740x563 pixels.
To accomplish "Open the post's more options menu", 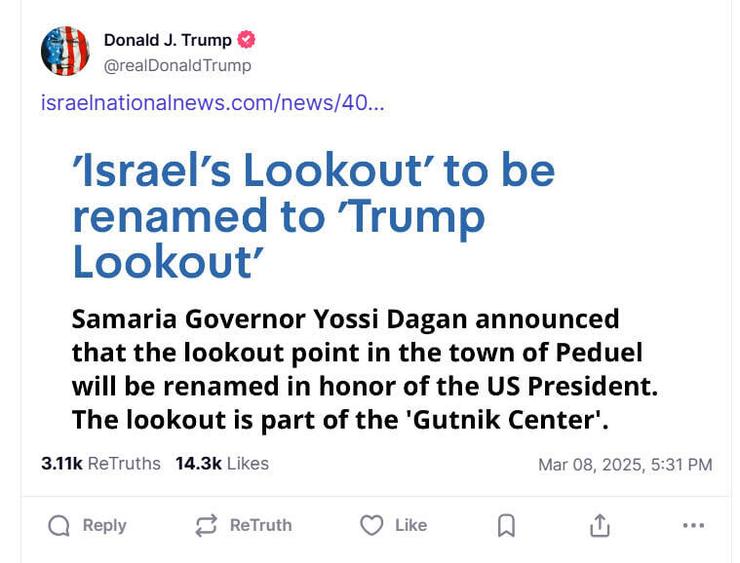I will pos(693,525).
